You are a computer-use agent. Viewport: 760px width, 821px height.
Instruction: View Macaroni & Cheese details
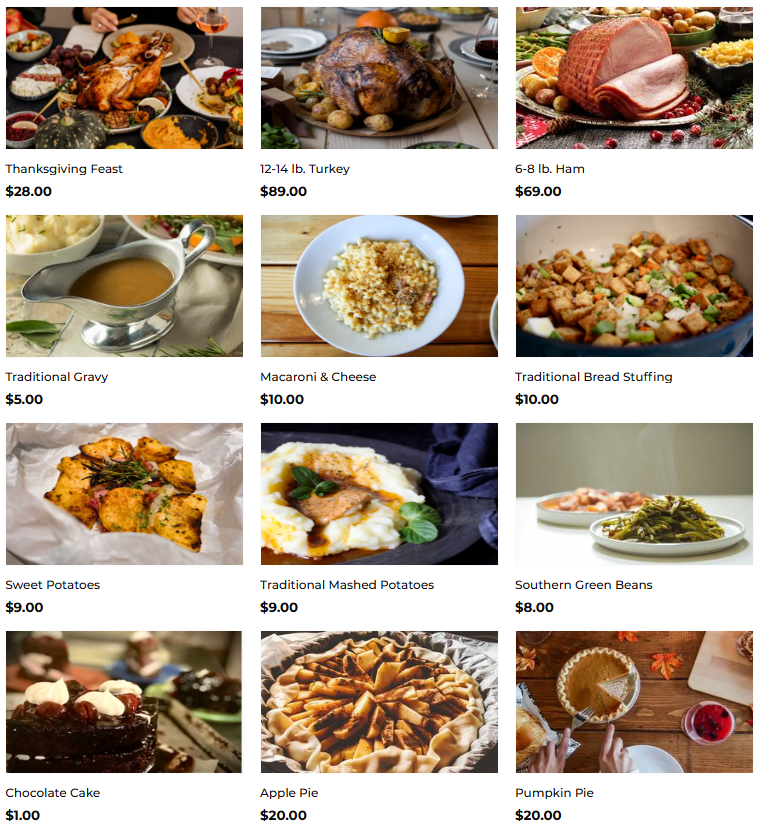(379, 286)
